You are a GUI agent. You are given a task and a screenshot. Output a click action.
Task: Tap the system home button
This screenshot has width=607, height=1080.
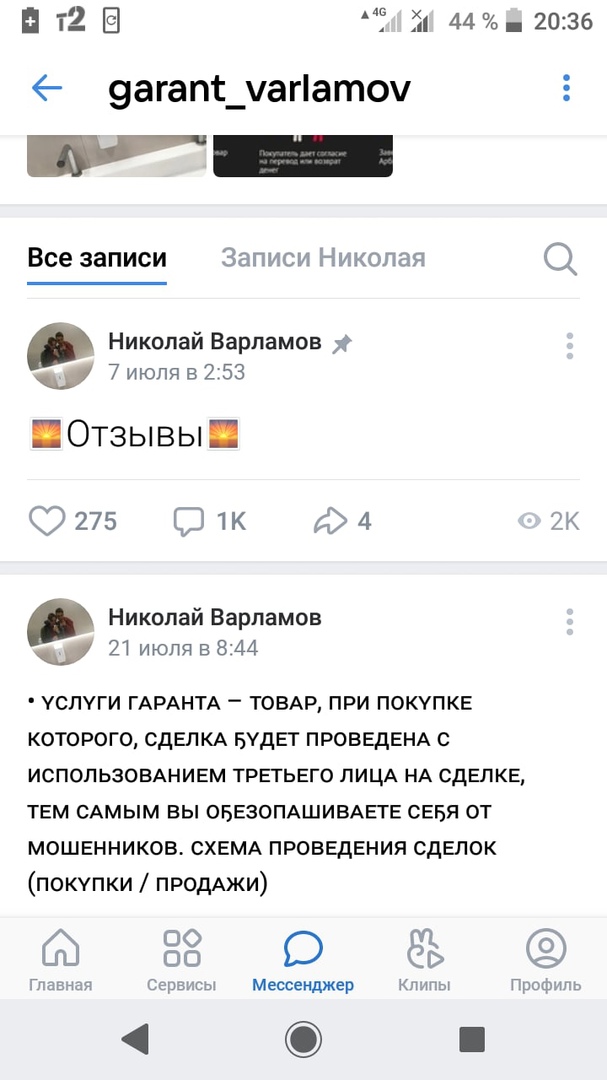(x=303, y=1039)
